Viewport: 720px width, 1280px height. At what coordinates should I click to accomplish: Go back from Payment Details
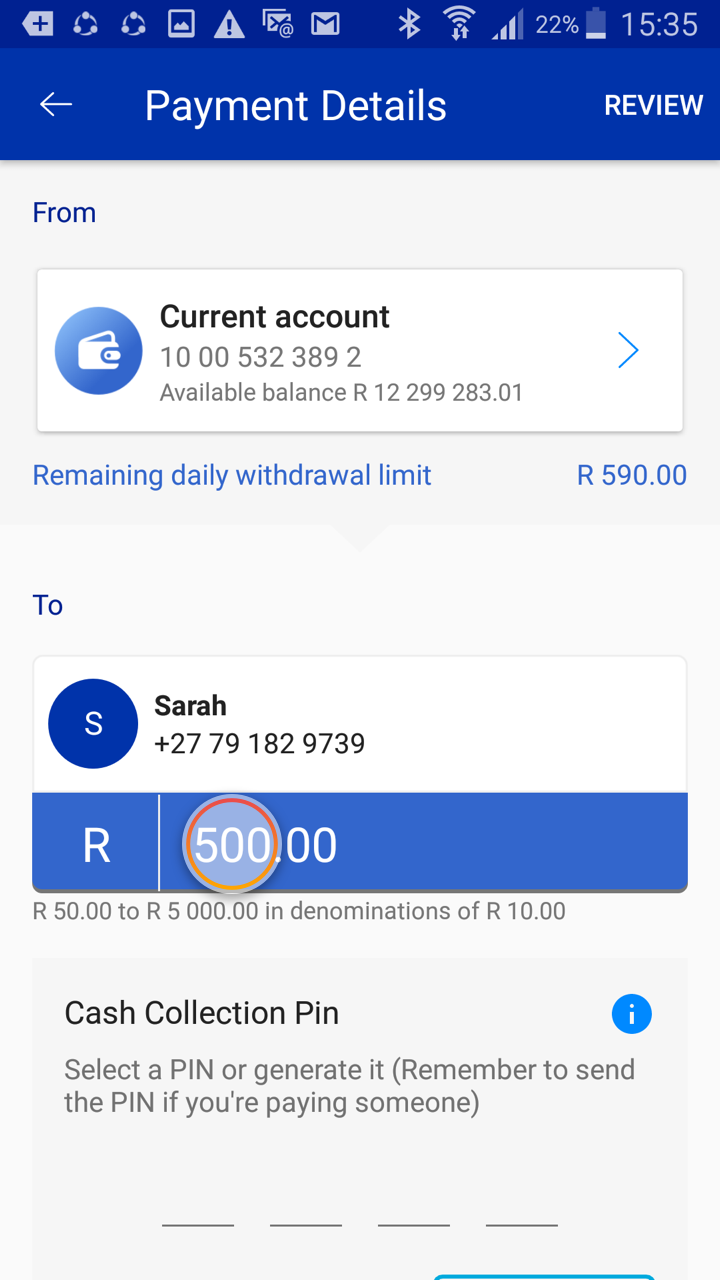point(56,105)
